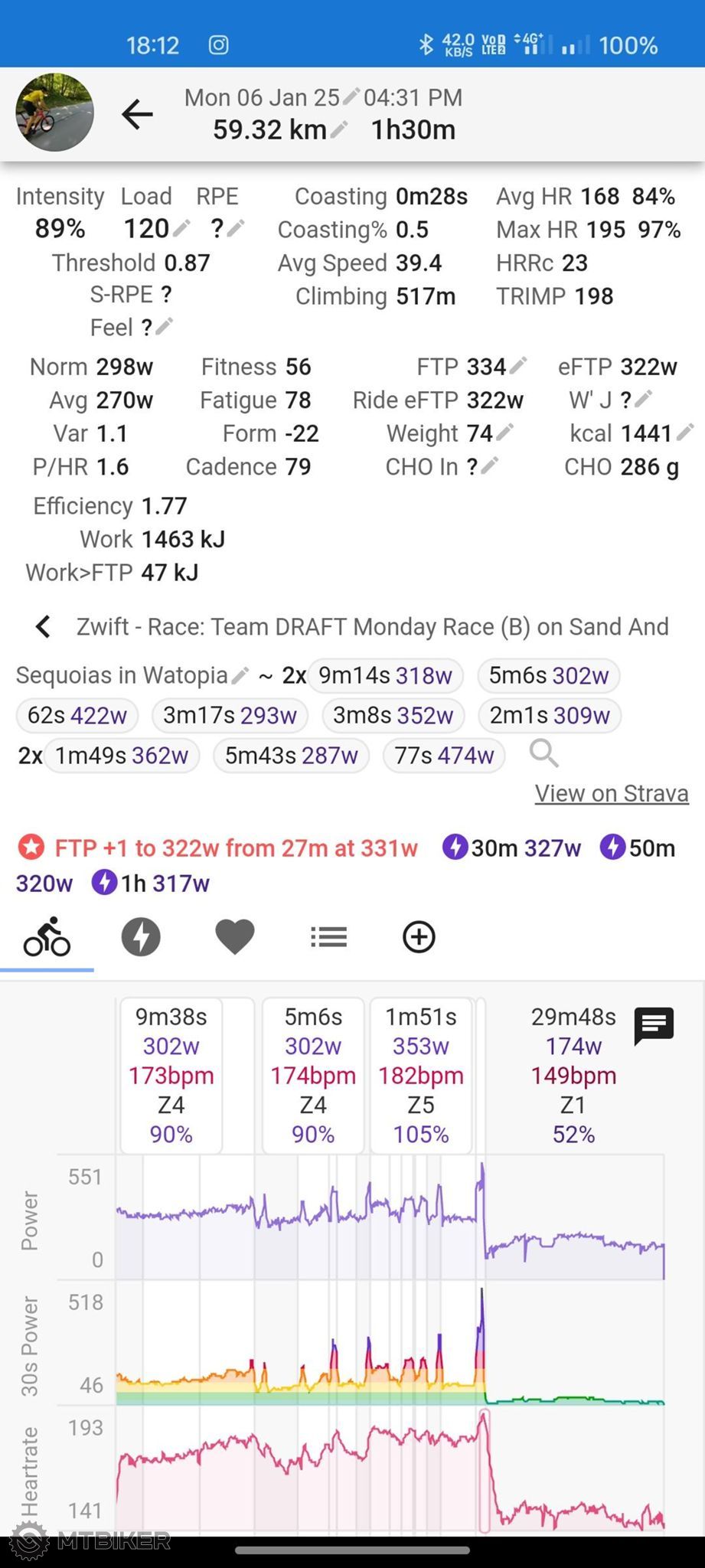Screen dimensions: 705x1568
Task: Select the 9m14s 318w interval chip
Action: (385, 675)
